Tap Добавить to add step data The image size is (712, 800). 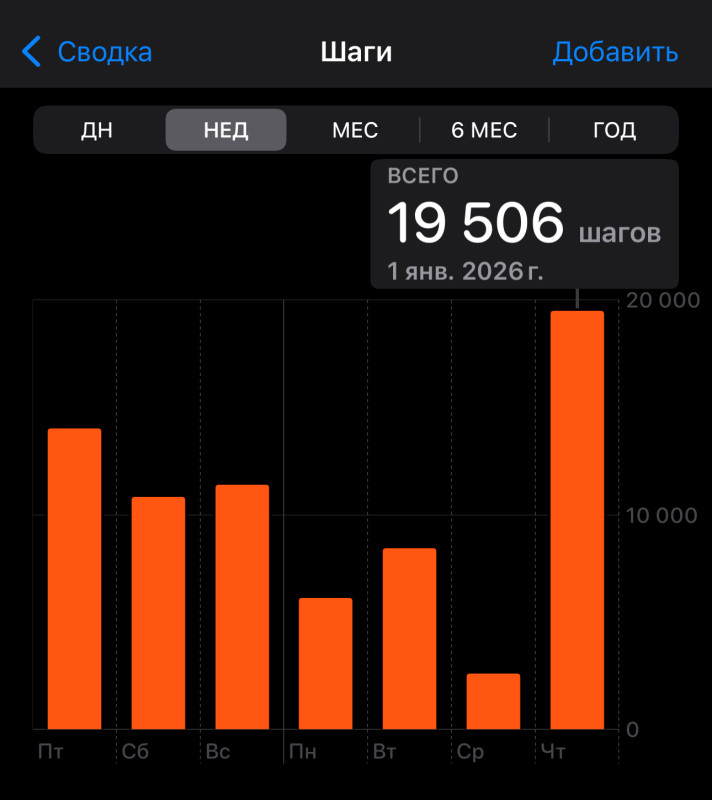[x=615, y=52]
